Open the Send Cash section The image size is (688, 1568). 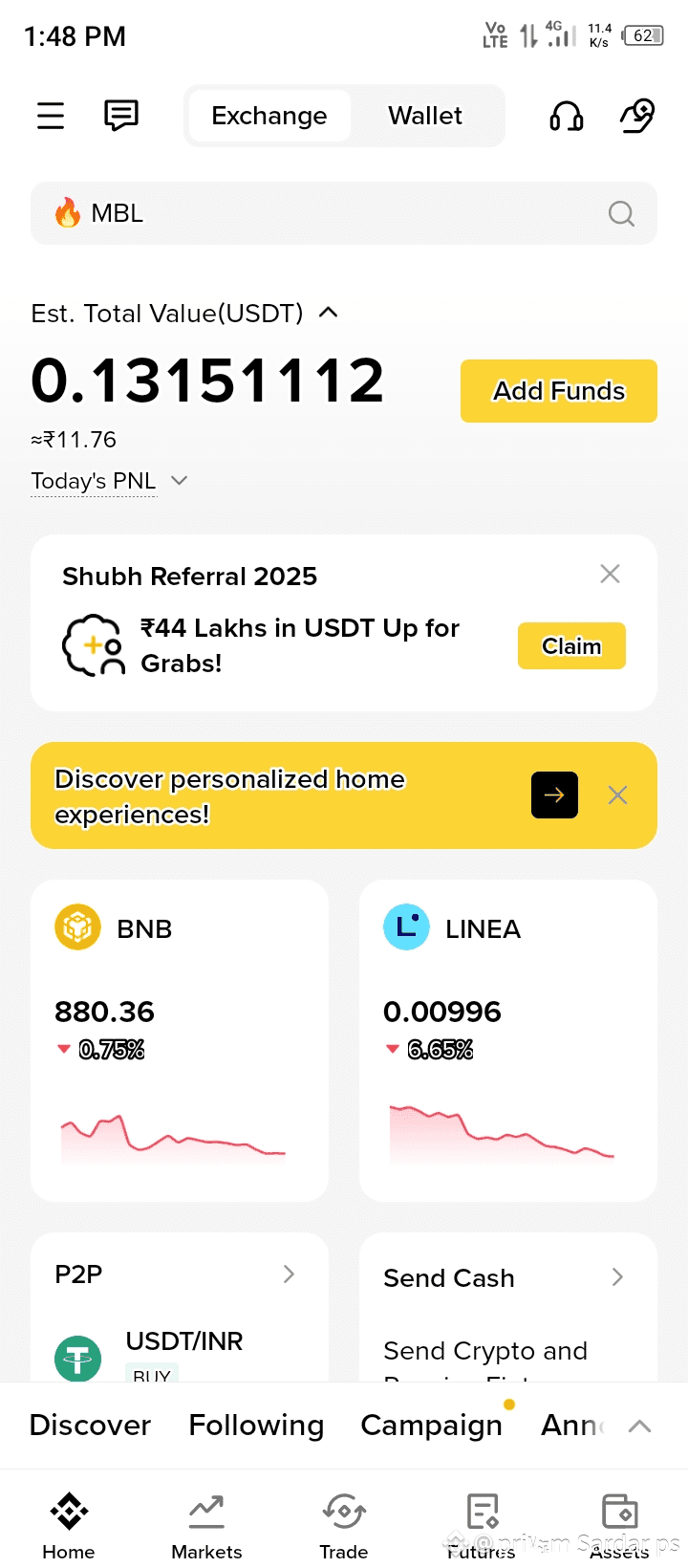click(x=508, y=1277)
